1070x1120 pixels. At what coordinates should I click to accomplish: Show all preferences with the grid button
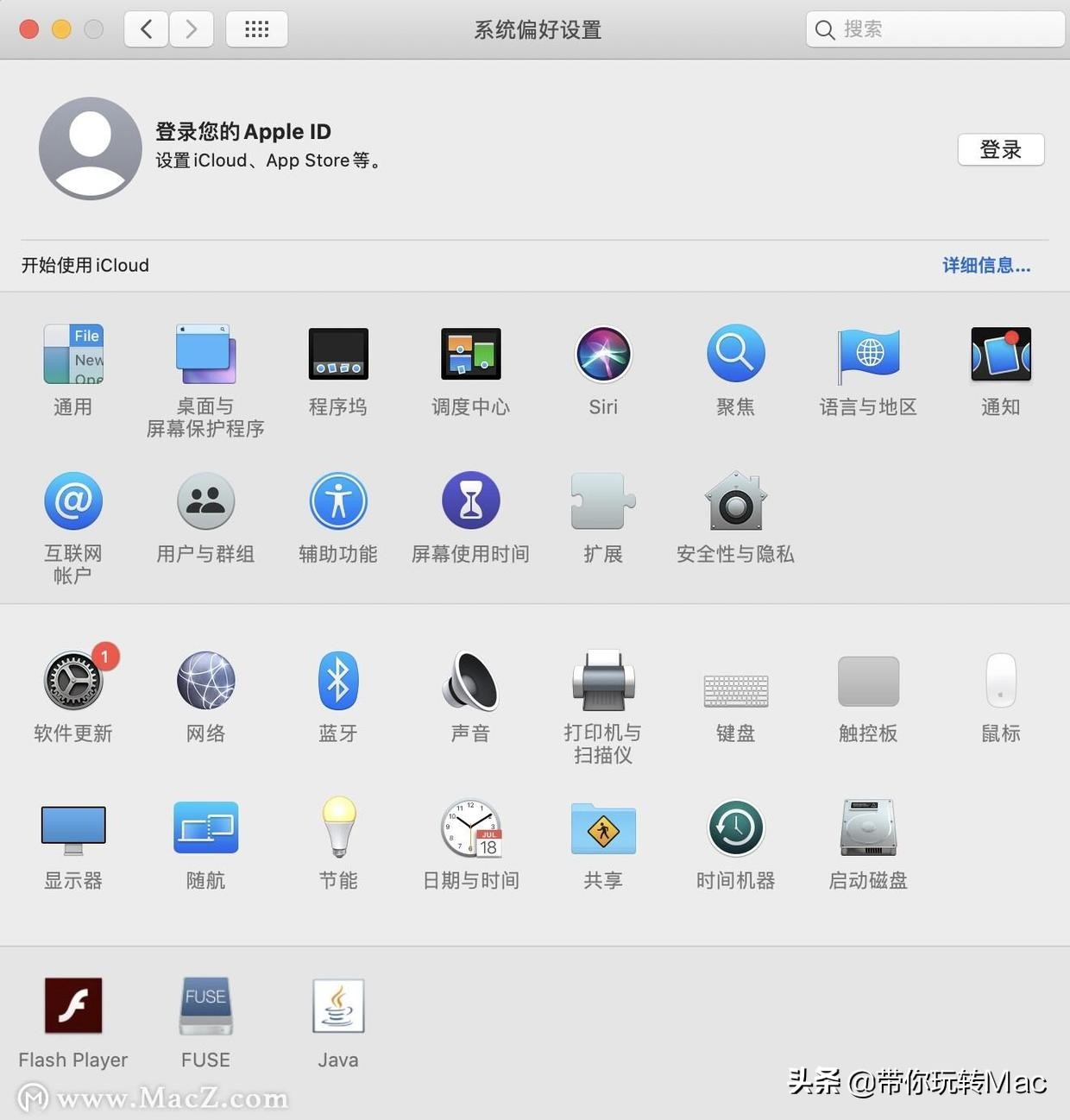(x=256, y=29)
